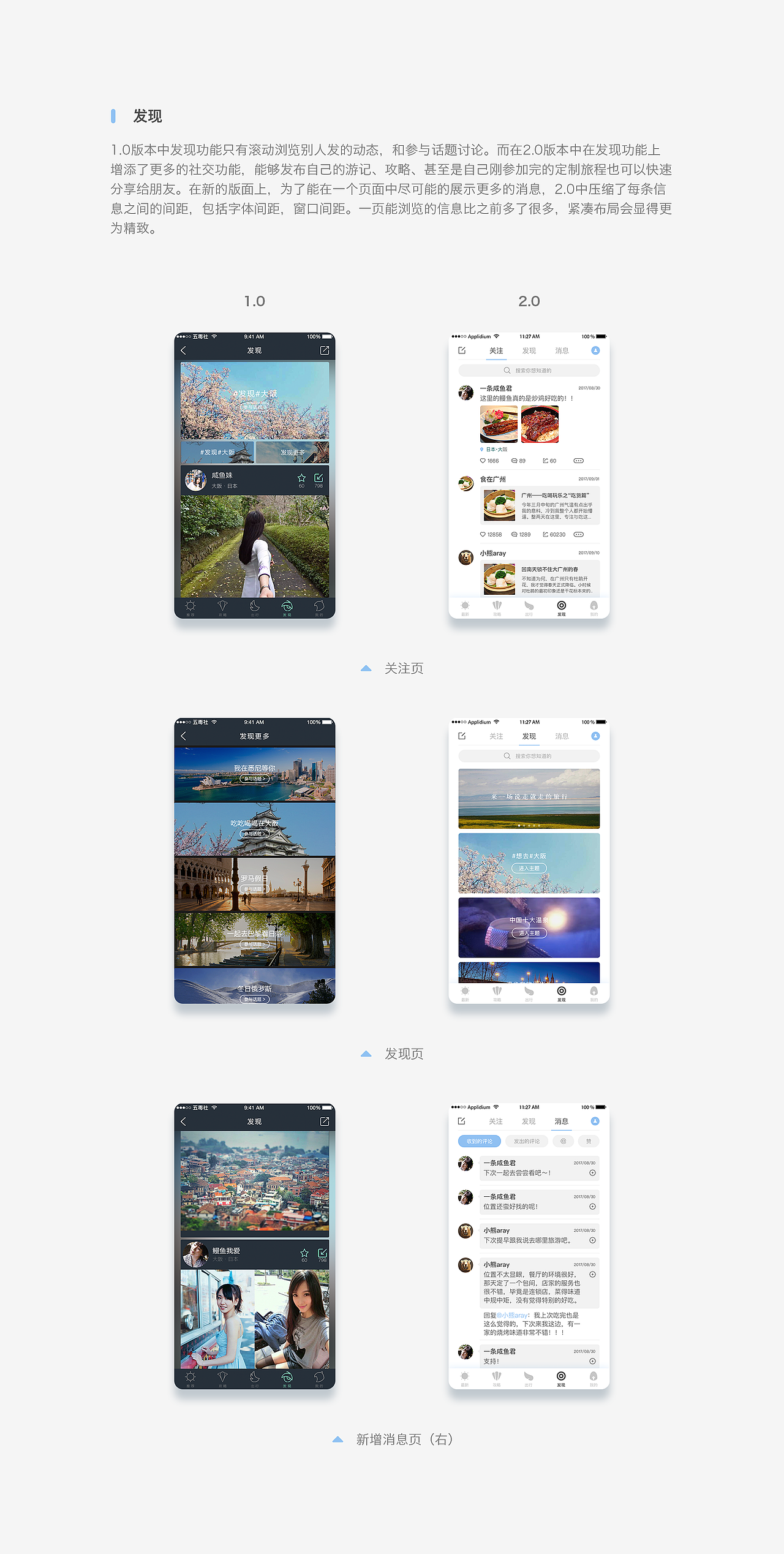
Task: Open the profile icon at top right
Action: (595, 350)
